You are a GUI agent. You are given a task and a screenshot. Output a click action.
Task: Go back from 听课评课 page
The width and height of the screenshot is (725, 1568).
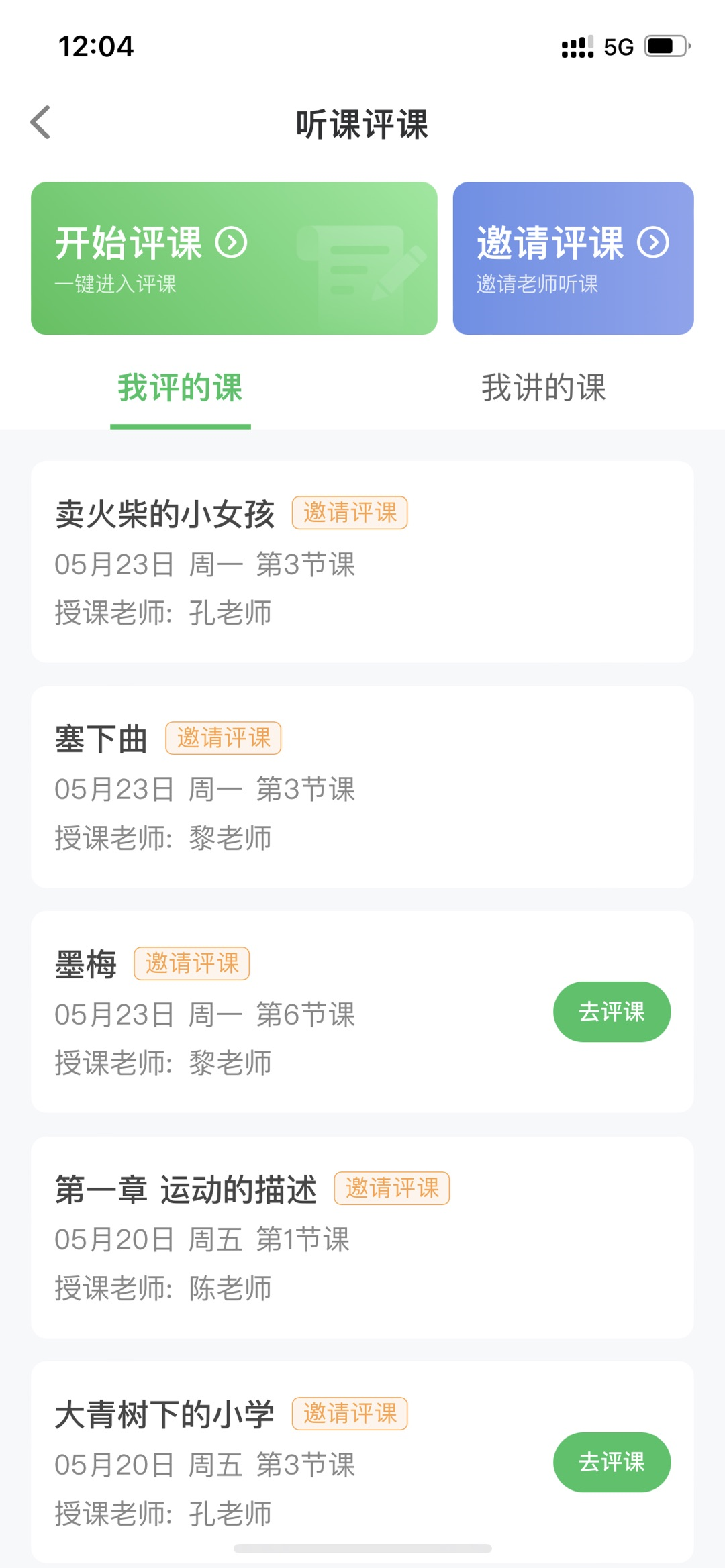(x=41, y=123)
